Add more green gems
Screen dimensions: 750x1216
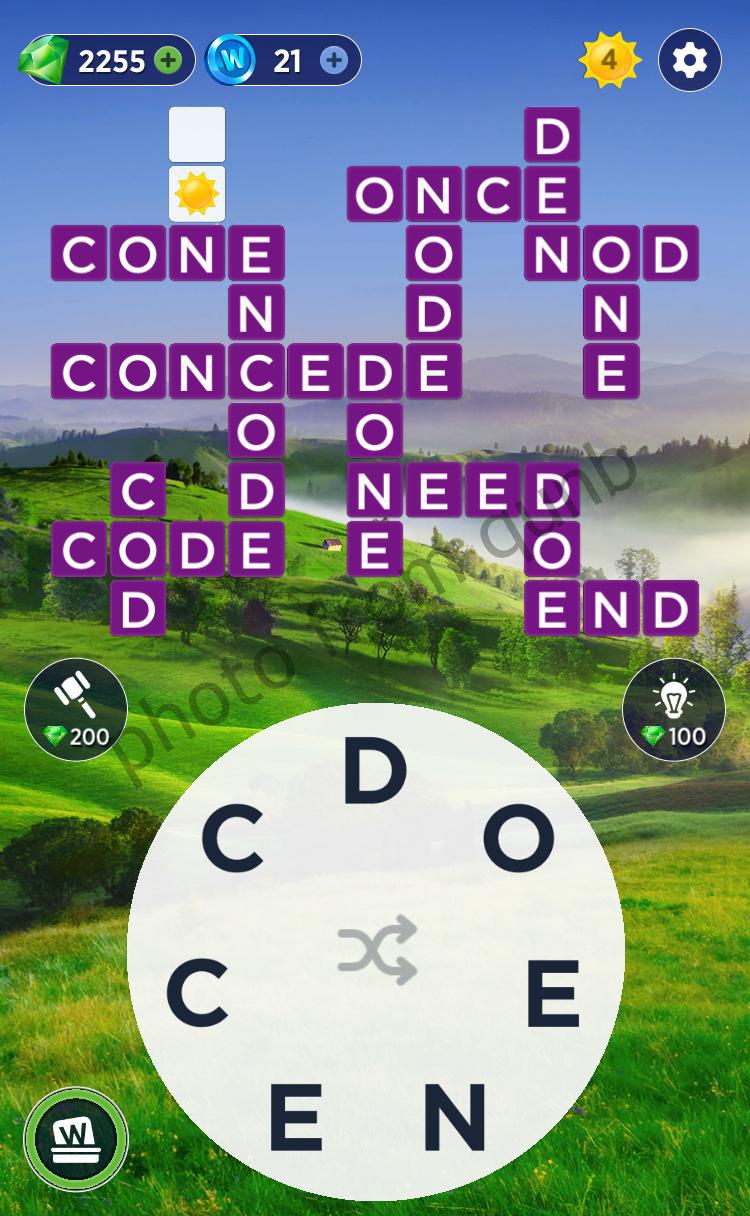coord(168,61)
